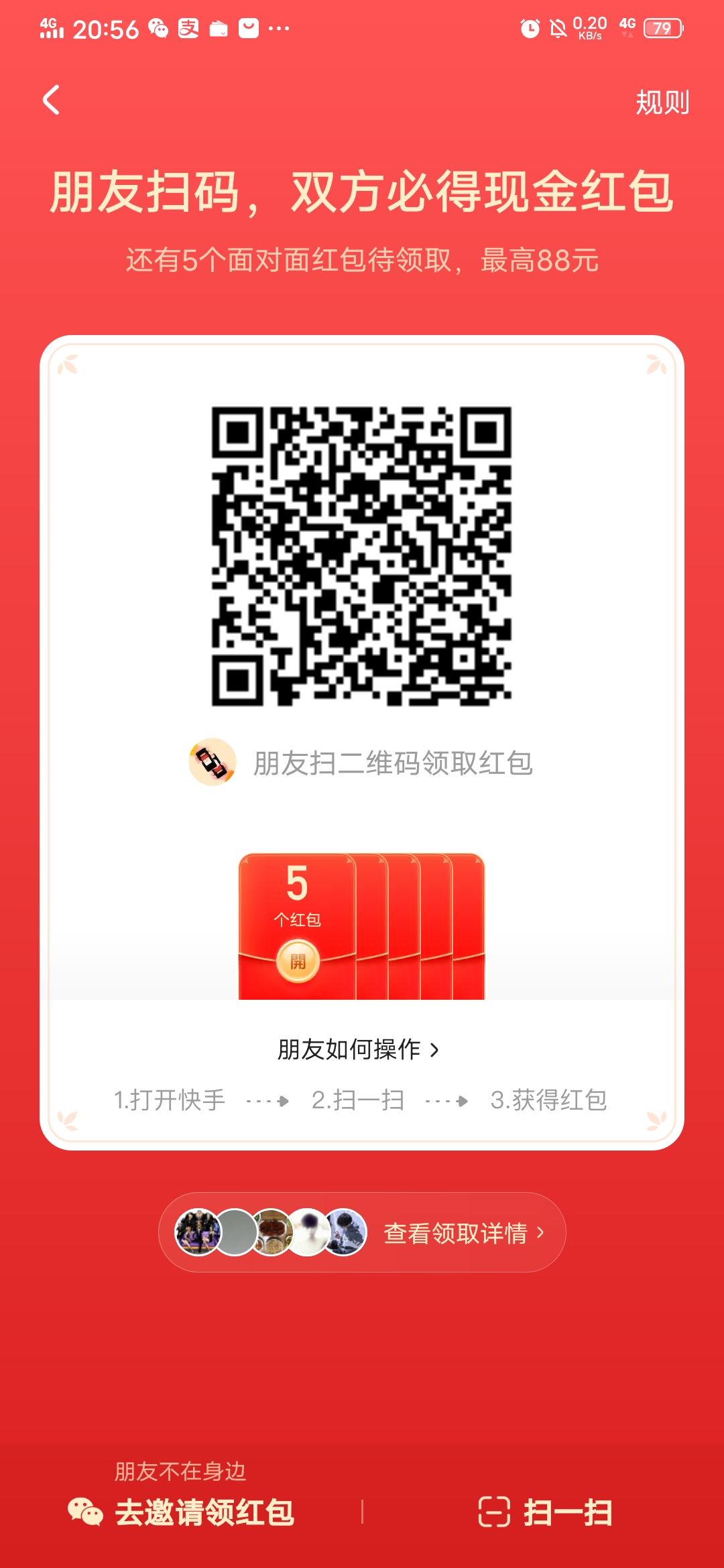
Task: Go back using the top-left arrow
Action: [x=52, y=101]
